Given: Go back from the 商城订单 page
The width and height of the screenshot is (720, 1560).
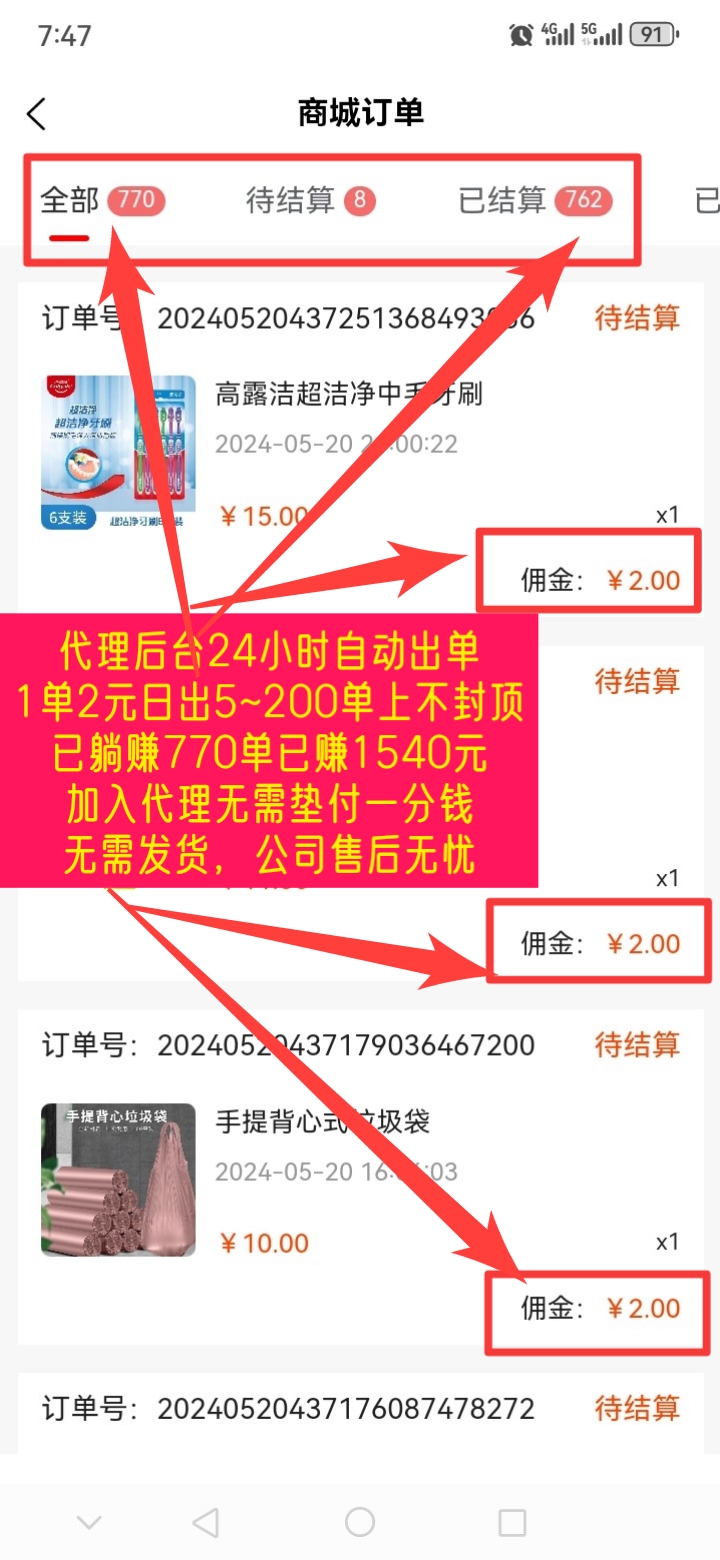Looking at the screenshot, I should [x=37, y=114].
